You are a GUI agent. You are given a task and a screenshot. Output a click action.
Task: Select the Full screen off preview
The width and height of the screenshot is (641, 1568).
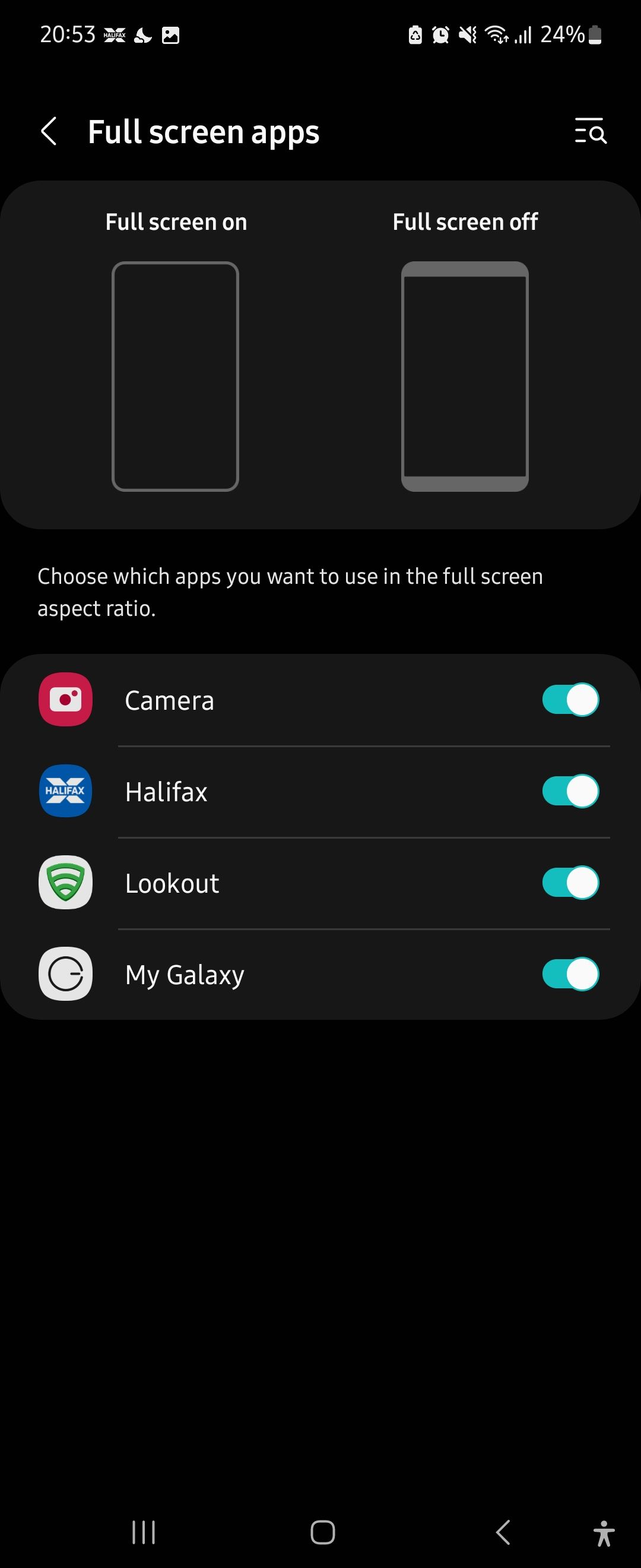pos(465,375)
